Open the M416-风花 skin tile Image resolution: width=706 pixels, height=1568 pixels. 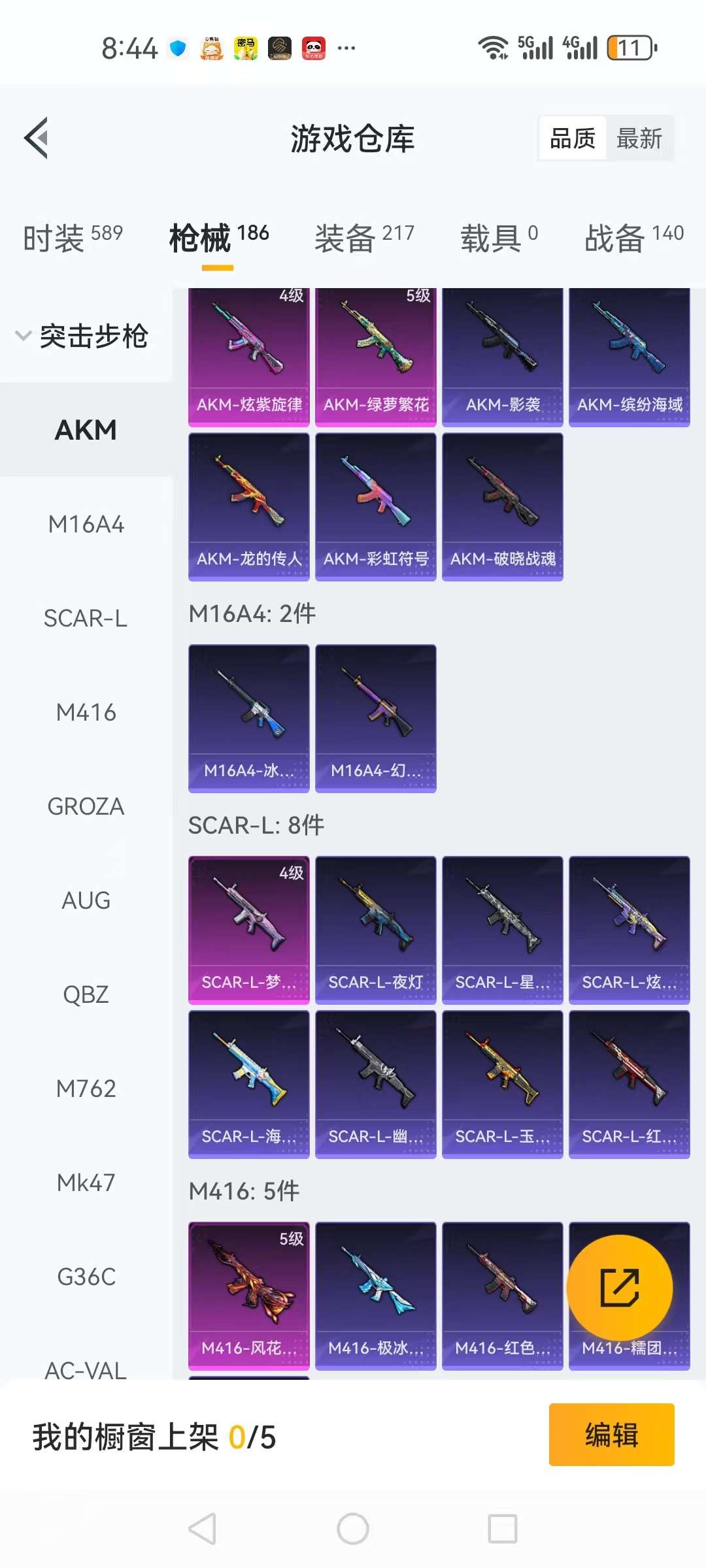coord(248,1295)
